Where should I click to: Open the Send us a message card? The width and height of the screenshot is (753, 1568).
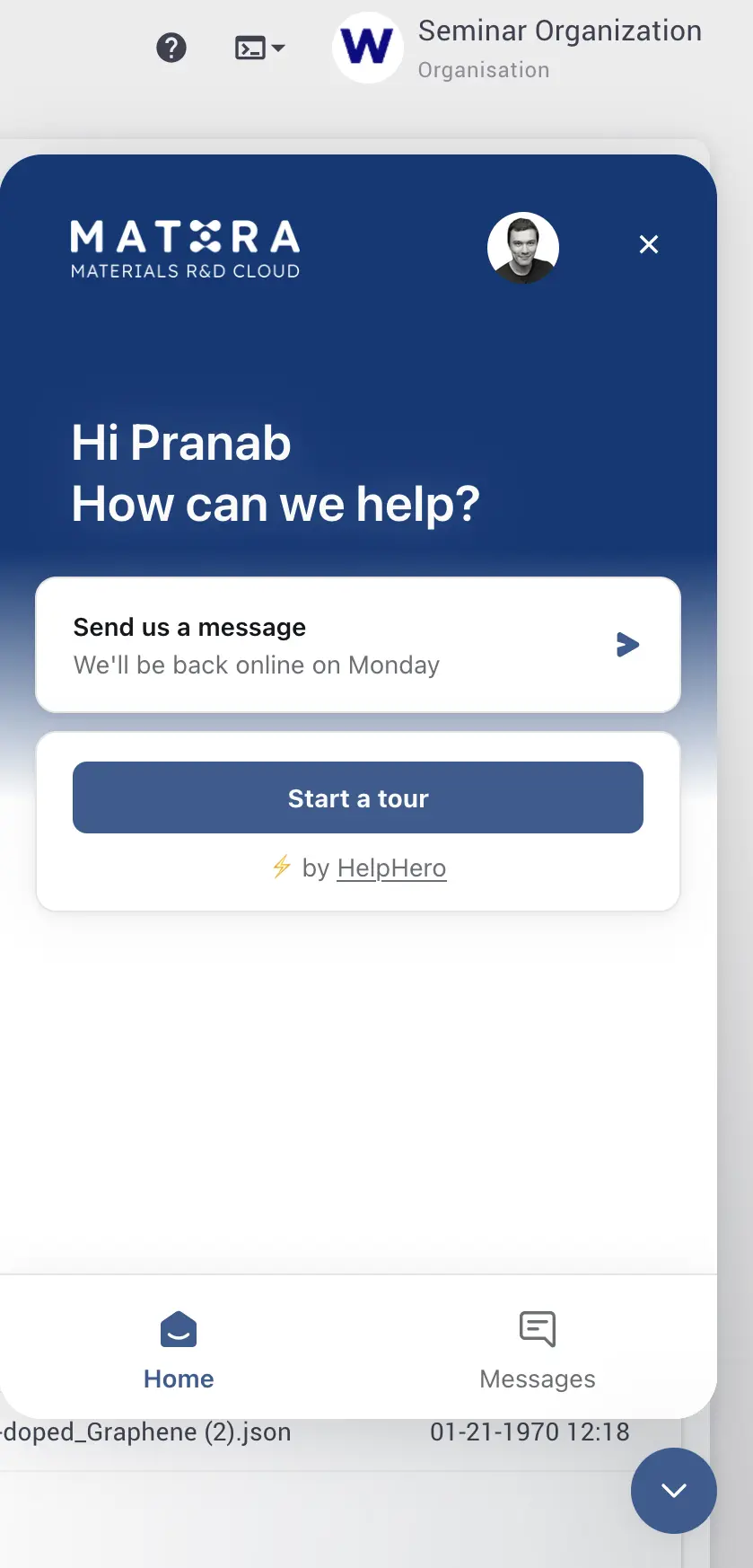[357, 645]
